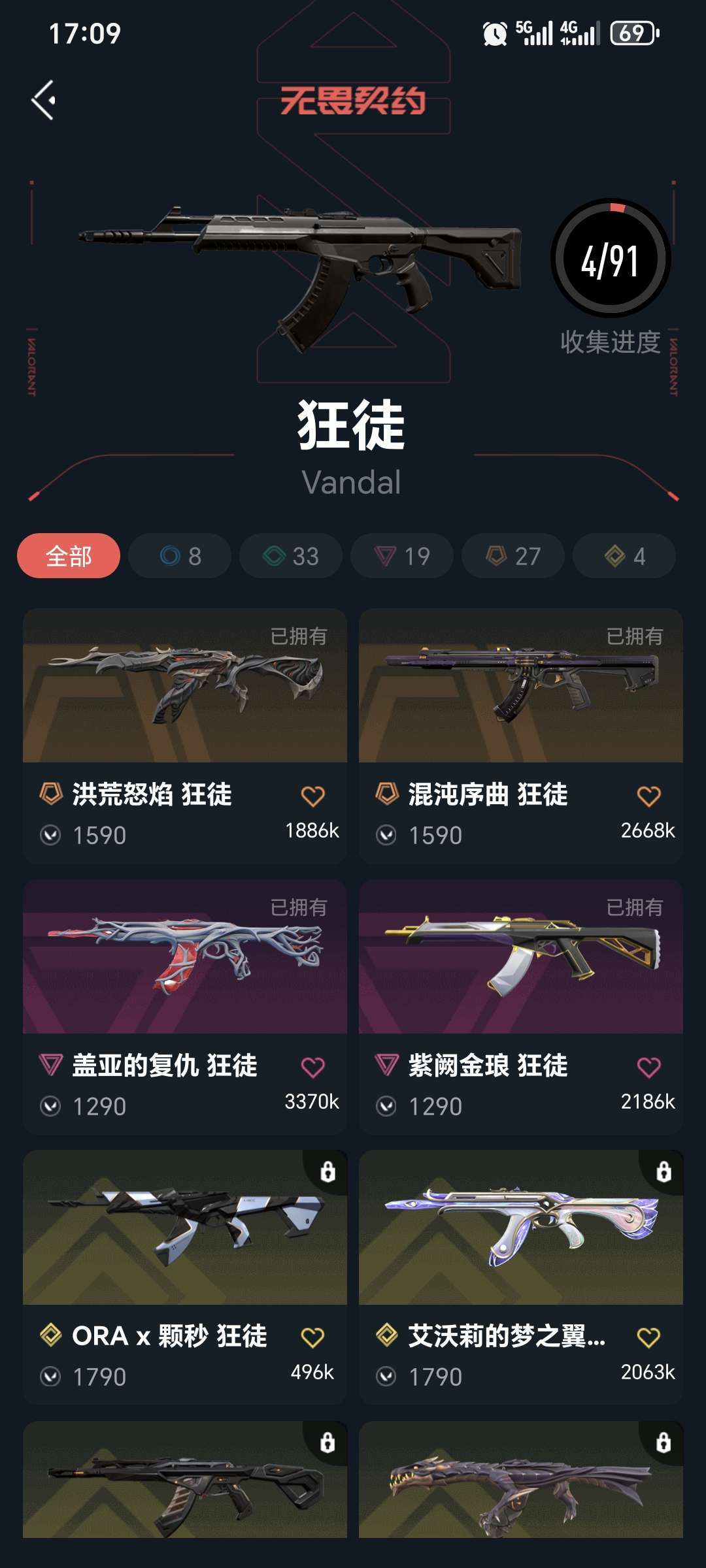Like the 艾沃莉的梦之翼 skin

click(x=648, y=1337)
